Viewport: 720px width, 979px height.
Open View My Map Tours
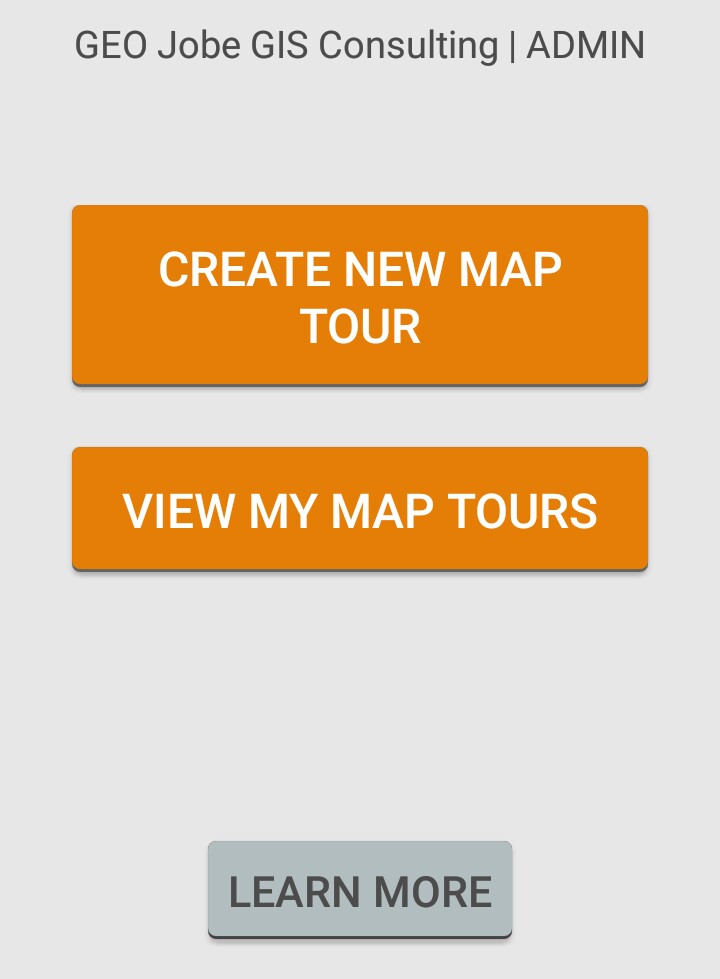(x=360, y=510)
